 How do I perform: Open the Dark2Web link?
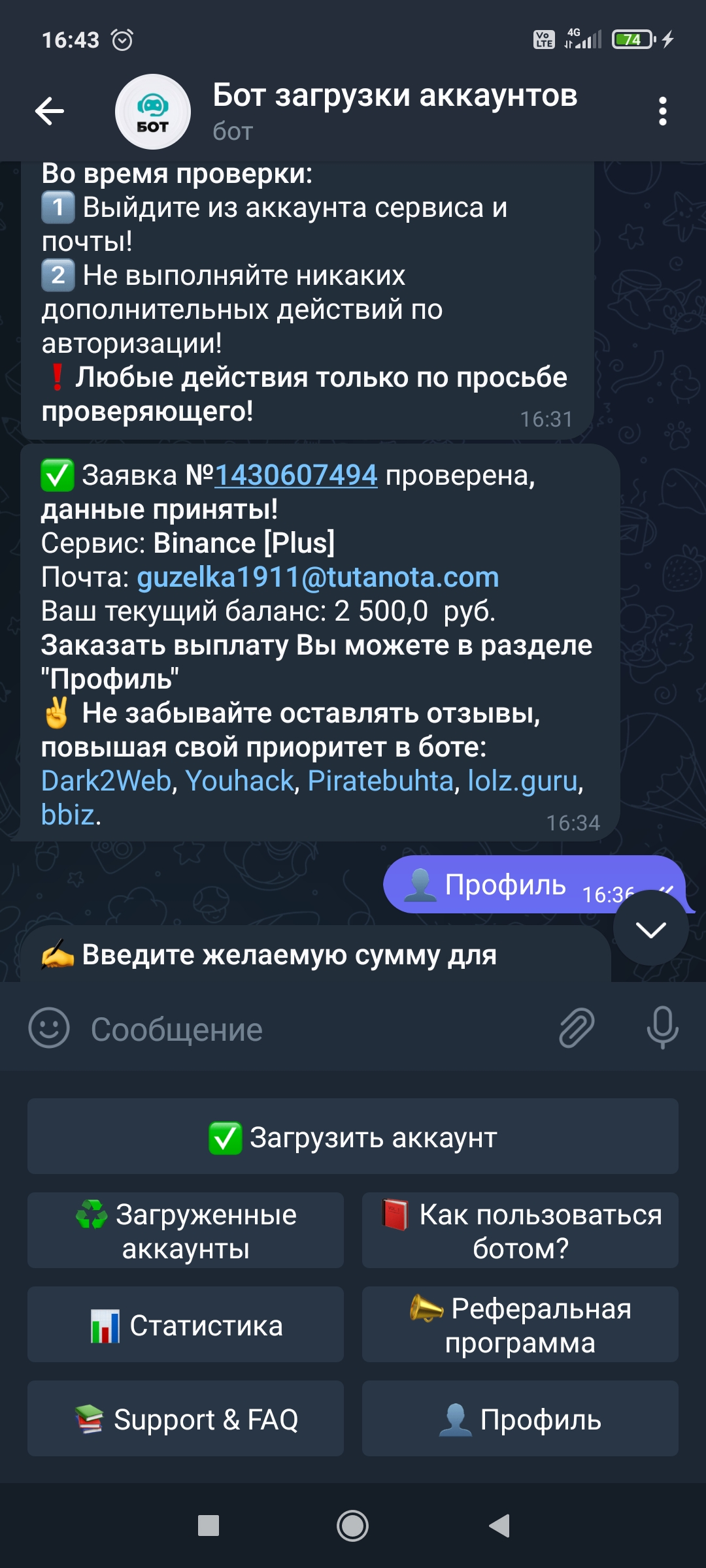[106, 781]
